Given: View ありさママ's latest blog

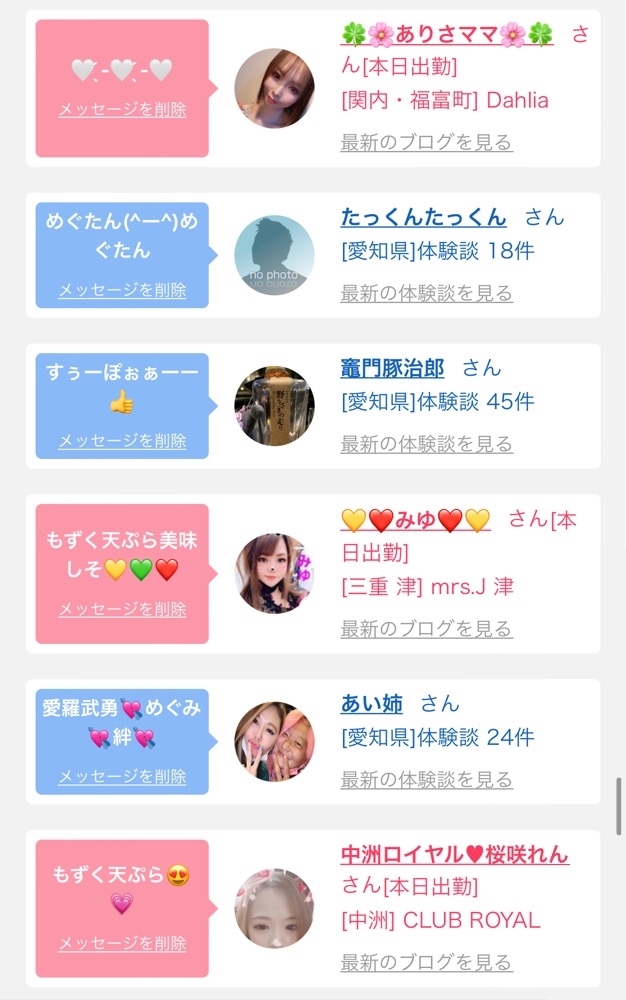Looking at the screenshot, I should pyautogui.click(x=426, y=142).
